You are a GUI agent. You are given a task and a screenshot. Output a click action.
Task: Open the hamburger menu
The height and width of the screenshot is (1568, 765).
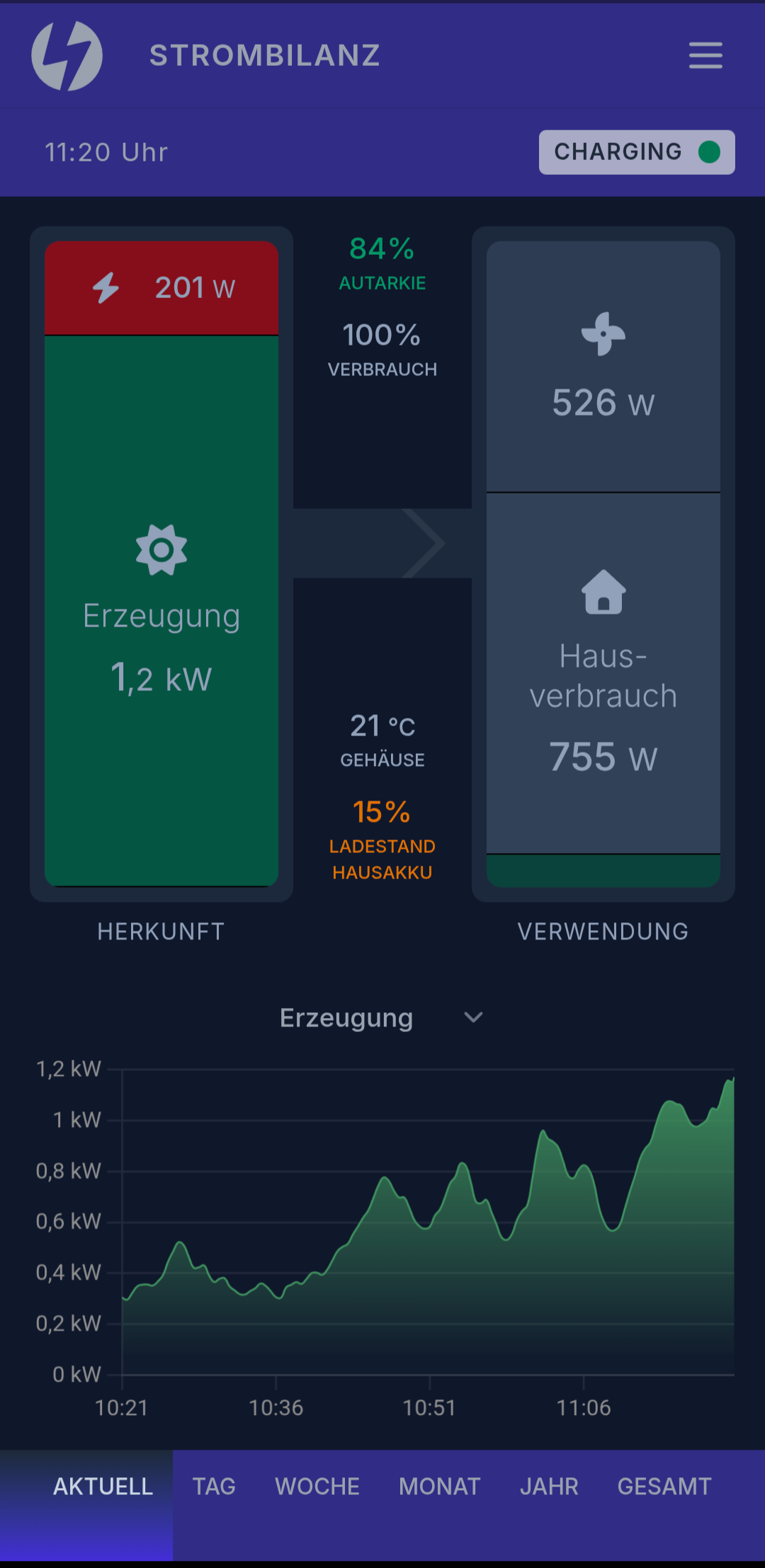point(705,55)
